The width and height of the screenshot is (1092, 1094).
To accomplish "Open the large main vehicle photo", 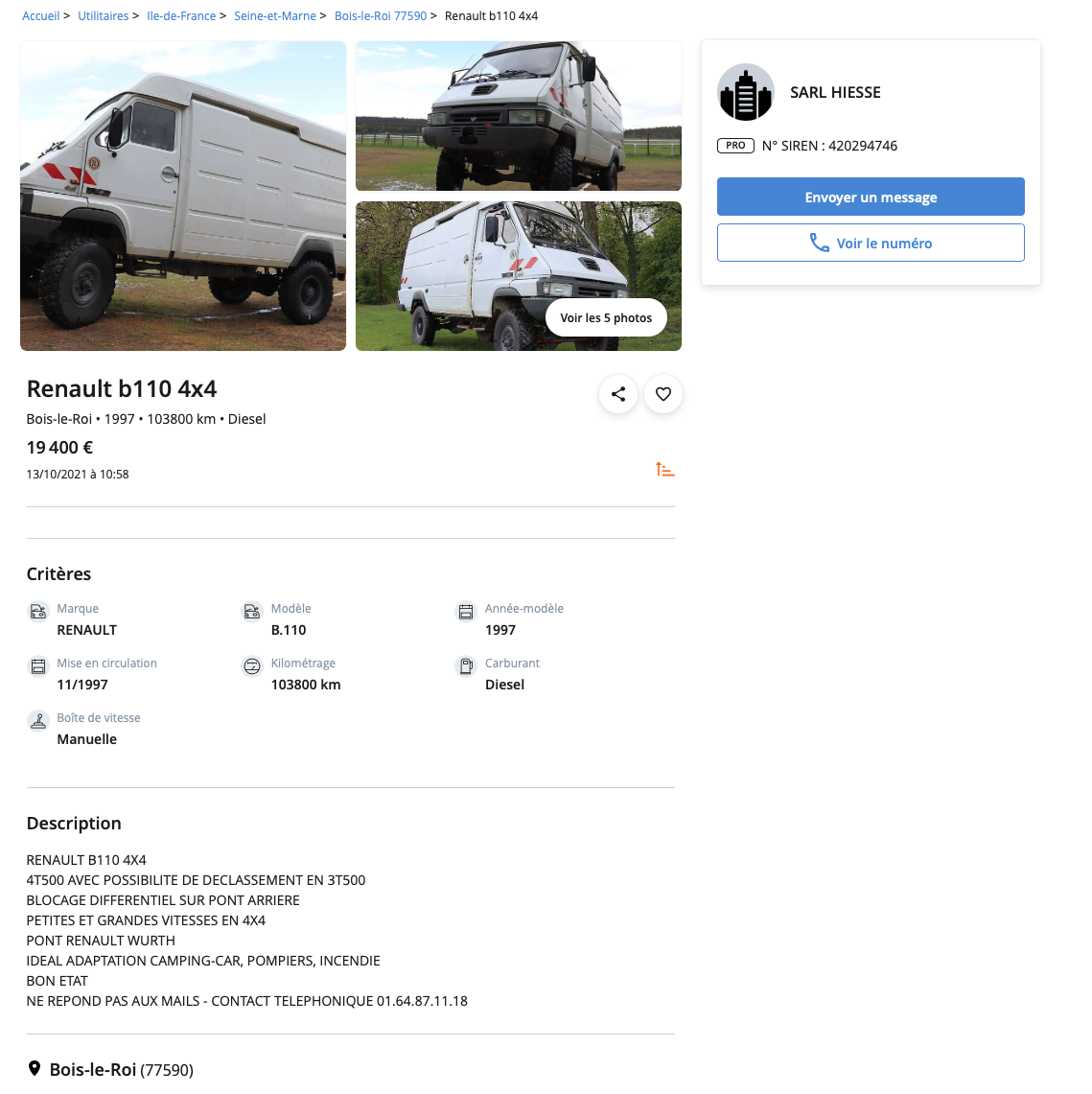I will (183, 196).
